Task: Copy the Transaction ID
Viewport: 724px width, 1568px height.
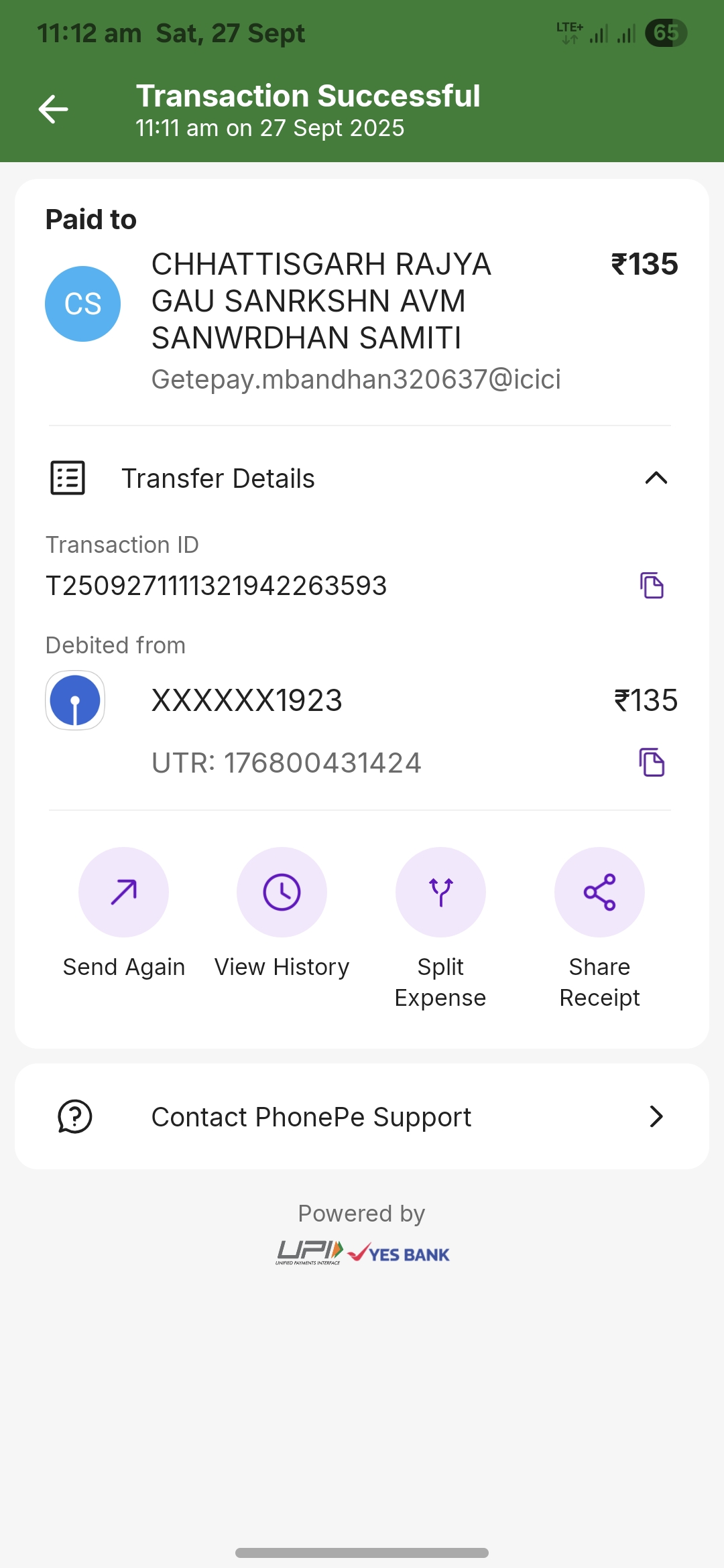Action: tap(651, 586)
